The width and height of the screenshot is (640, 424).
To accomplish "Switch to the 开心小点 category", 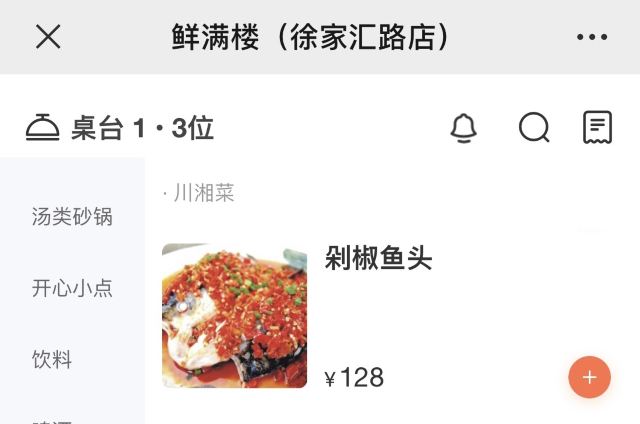I will [72, 288].
